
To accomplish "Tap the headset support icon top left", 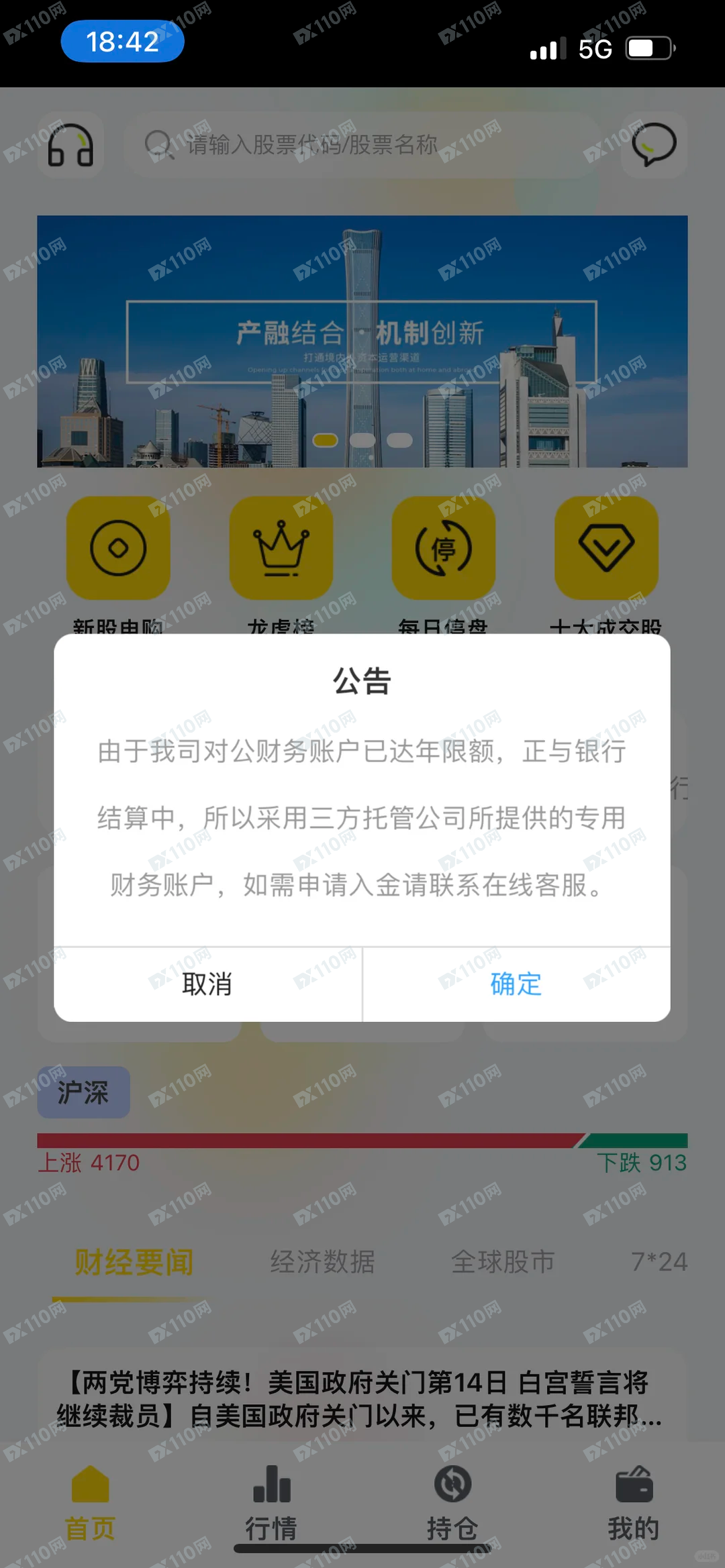I will [70, 144].
